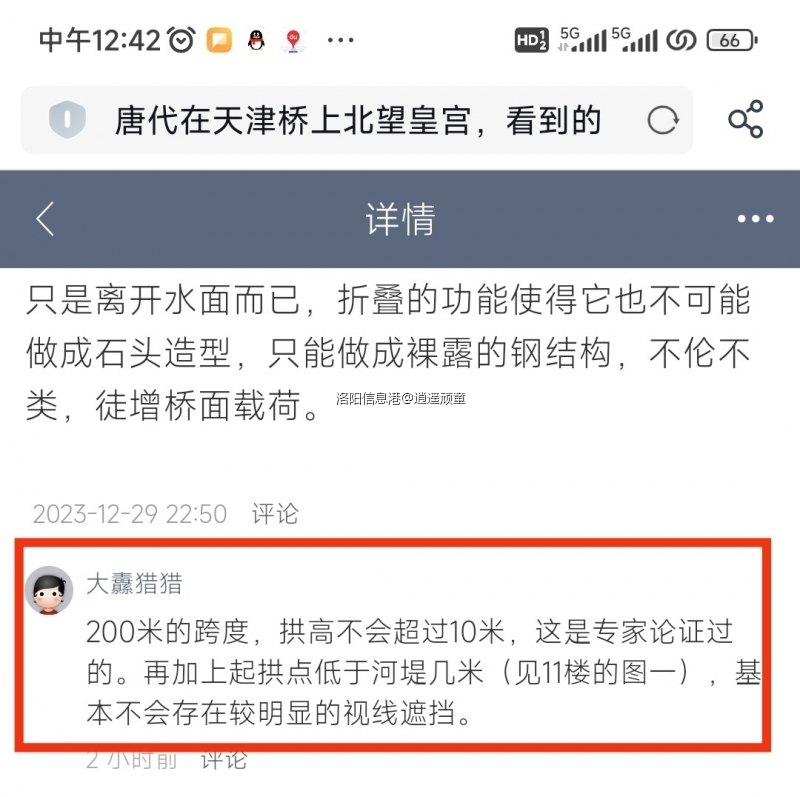Go back from the 详情 page
The width and height of the screenshot is (800, 797).
45,219
